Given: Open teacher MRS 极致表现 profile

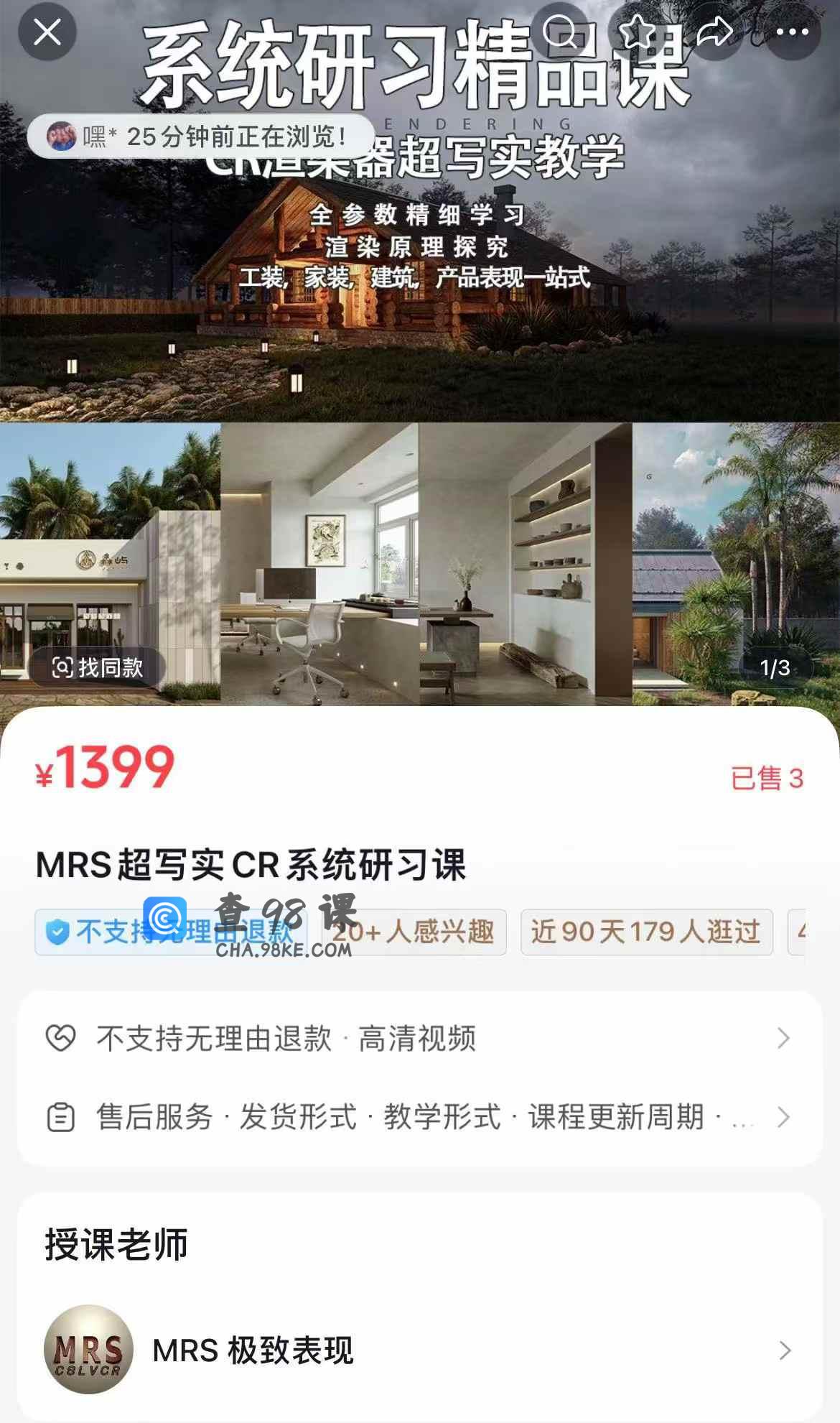Looking at the screenshot, I should [x=419, y=1350].
